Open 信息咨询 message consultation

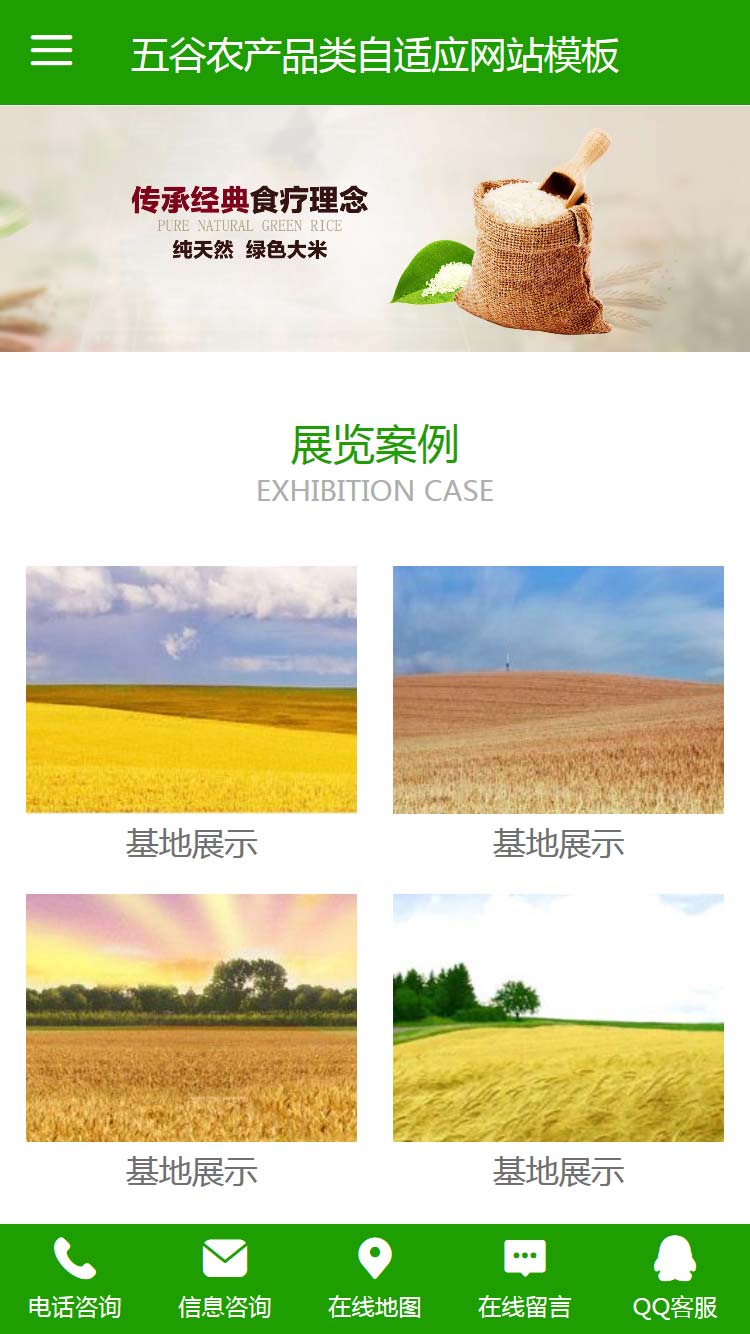point(225,1278)
